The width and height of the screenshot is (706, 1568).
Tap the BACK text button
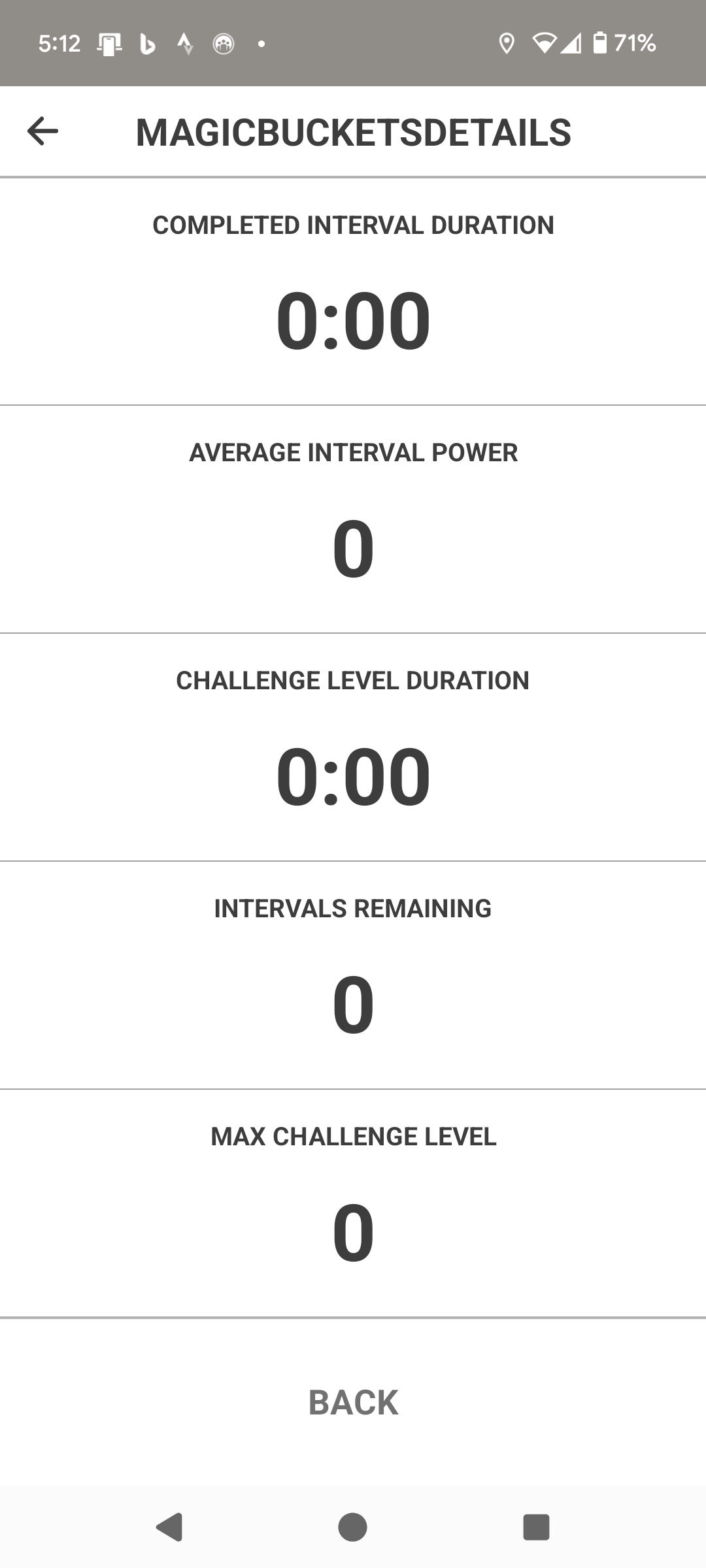(353, 1402)
